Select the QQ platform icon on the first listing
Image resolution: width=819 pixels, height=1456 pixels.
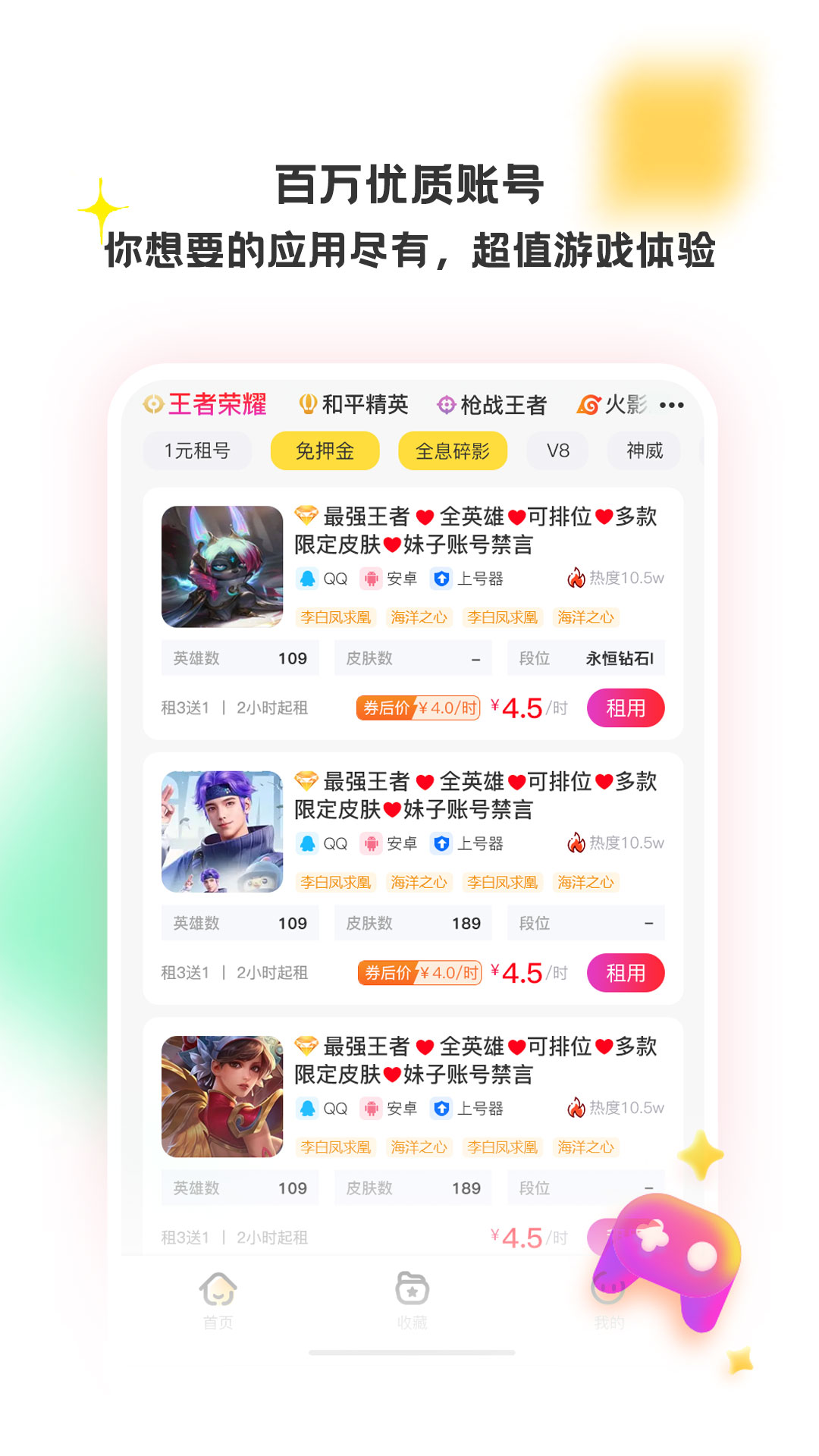click(308, 577)
